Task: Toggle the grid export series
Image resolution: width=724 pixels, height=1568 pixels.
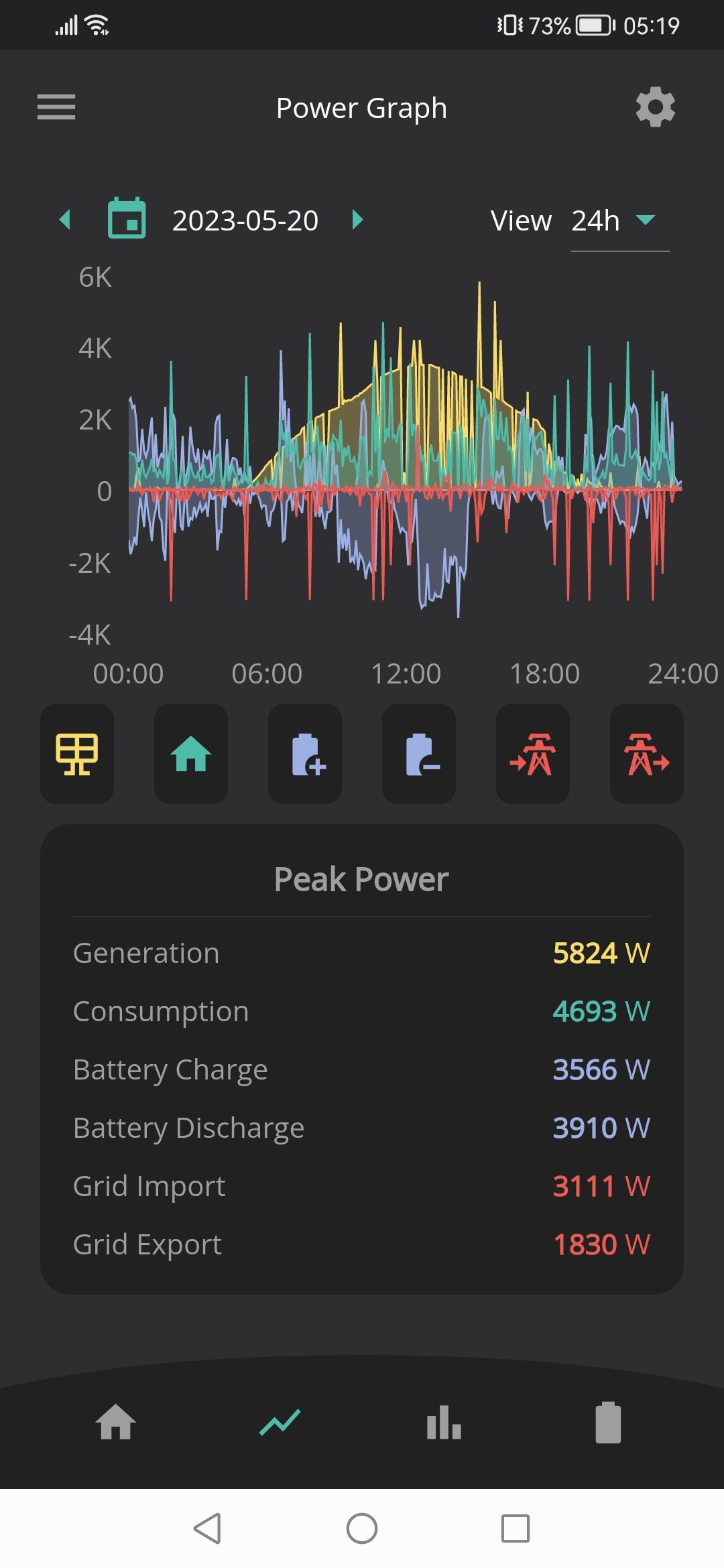Action: [647, 754]
